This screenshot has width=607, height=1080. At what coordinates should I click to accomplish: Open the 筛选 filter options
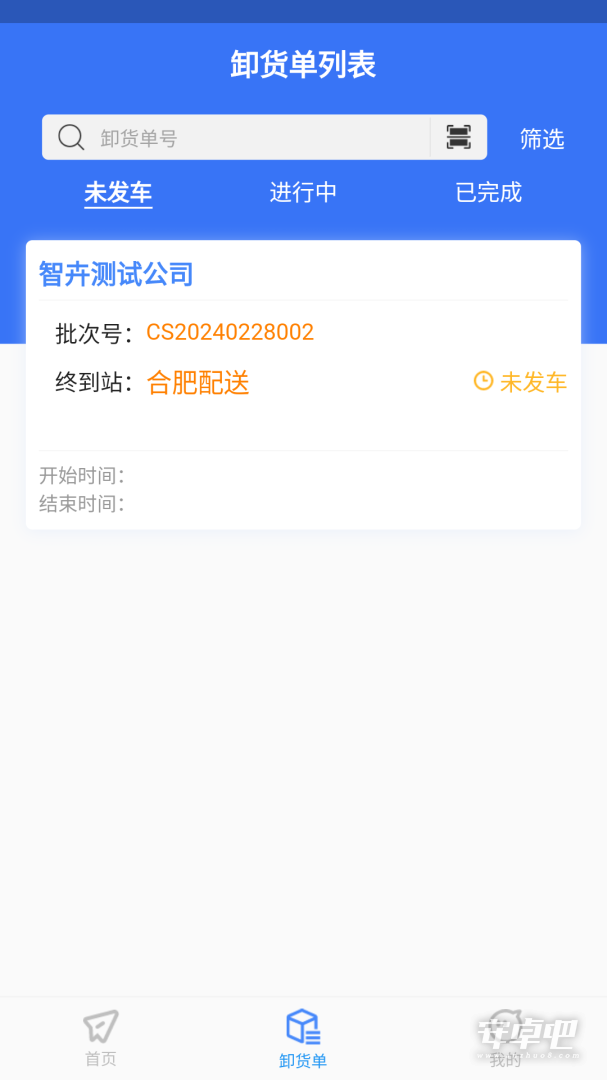(542, 139)
